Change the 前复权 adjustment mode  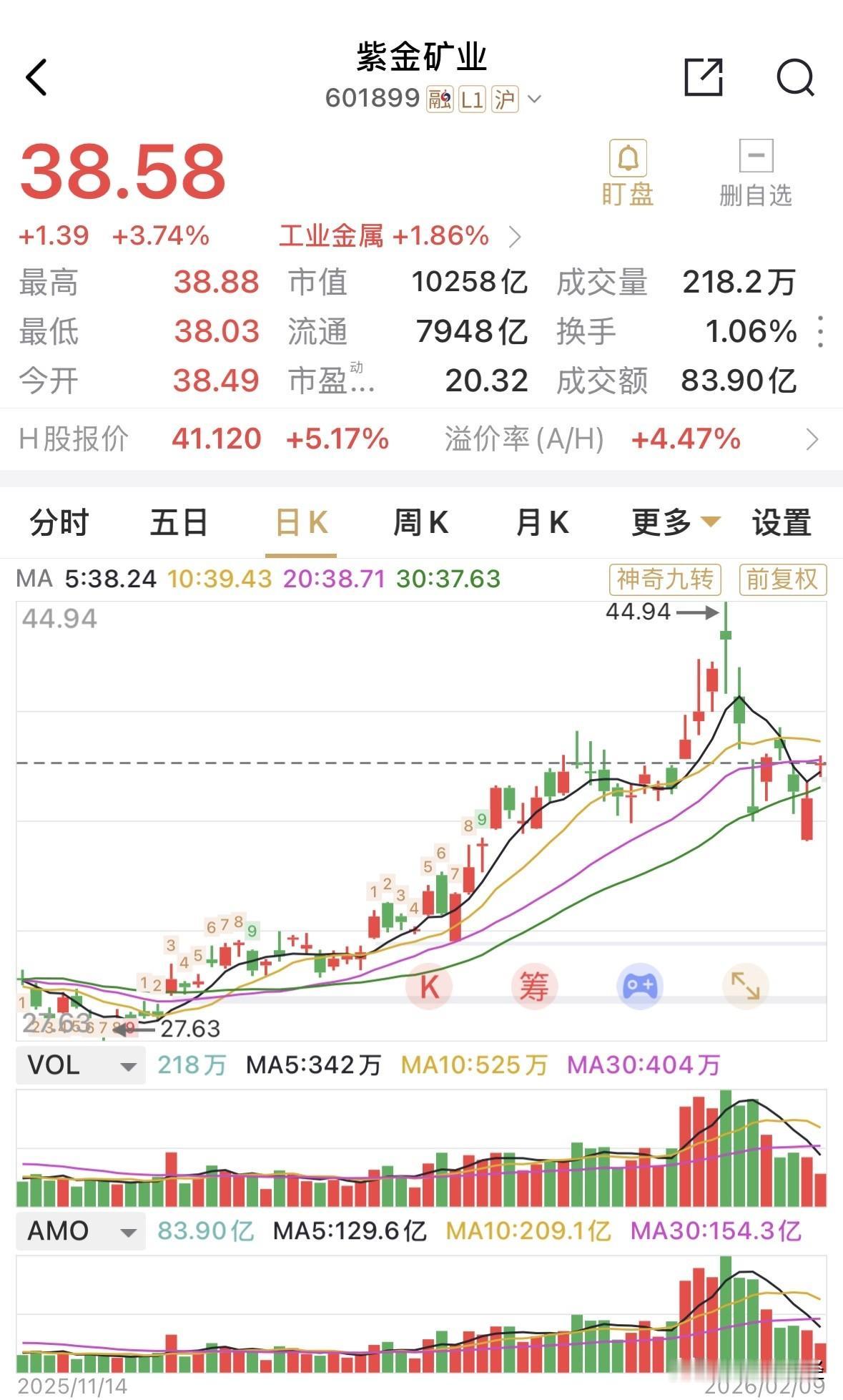click(x=782, y=579)
